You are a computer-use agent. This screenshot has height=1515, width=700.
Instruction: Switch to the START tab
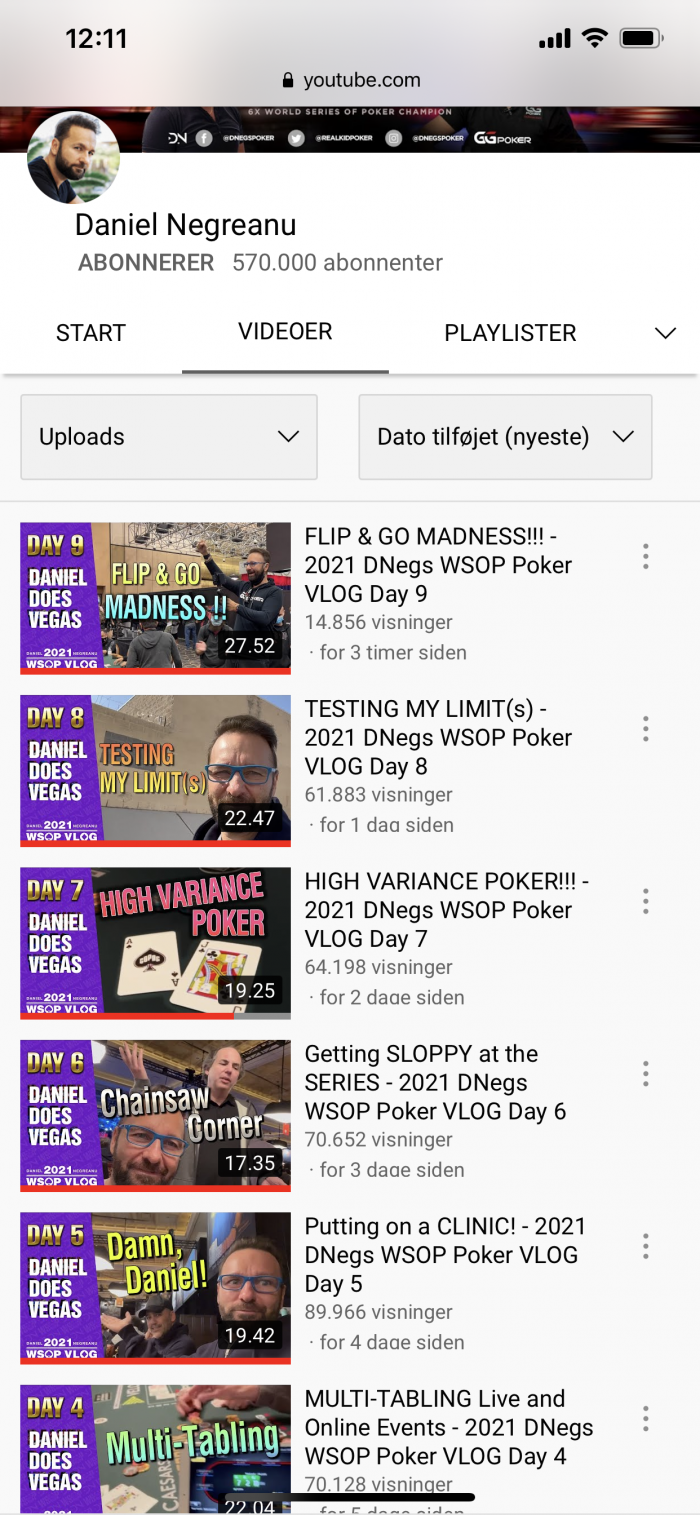[91, 333]
